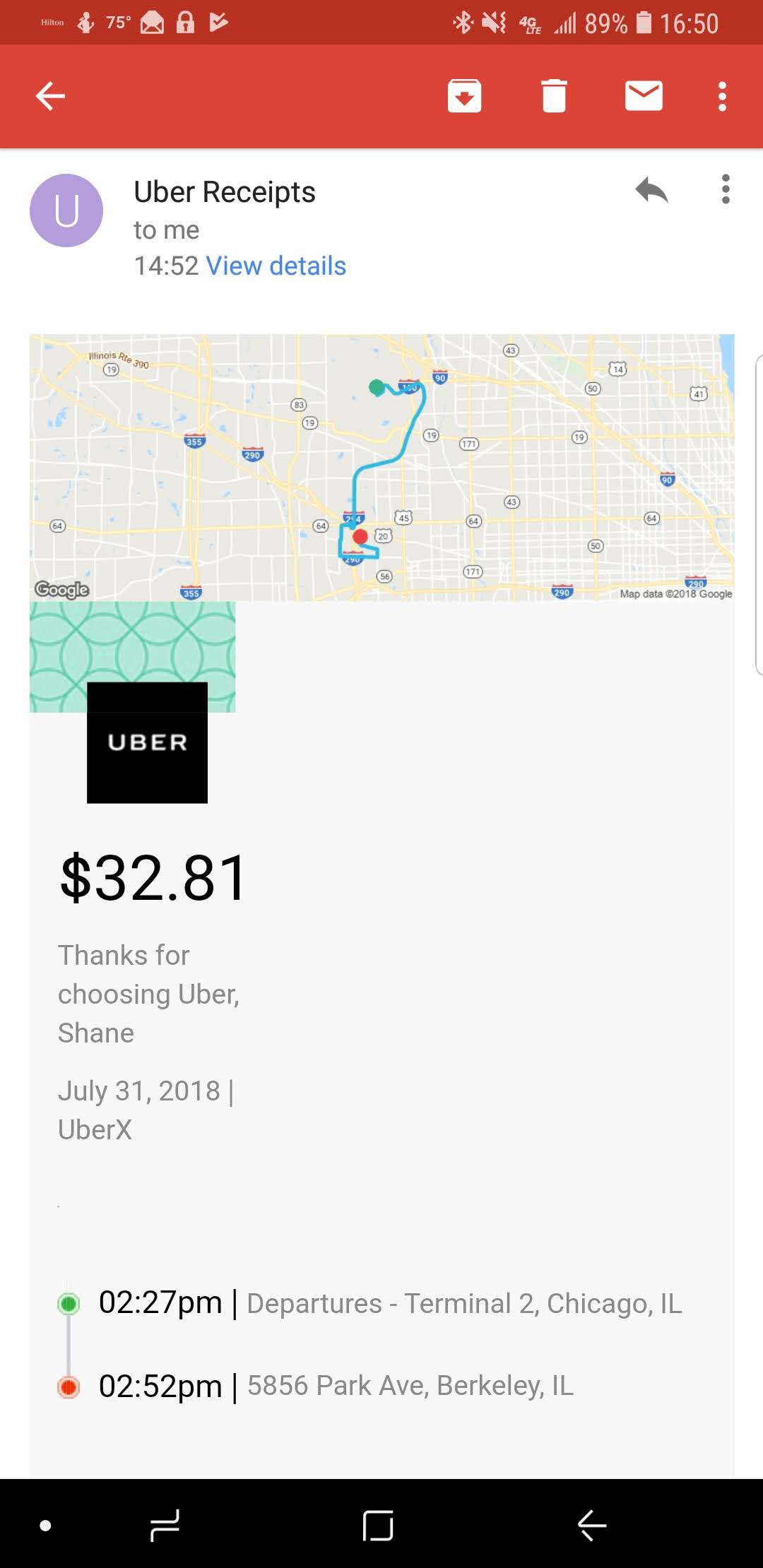
Task: Open recent apps from navigation bar
Action: [165, 1525]
